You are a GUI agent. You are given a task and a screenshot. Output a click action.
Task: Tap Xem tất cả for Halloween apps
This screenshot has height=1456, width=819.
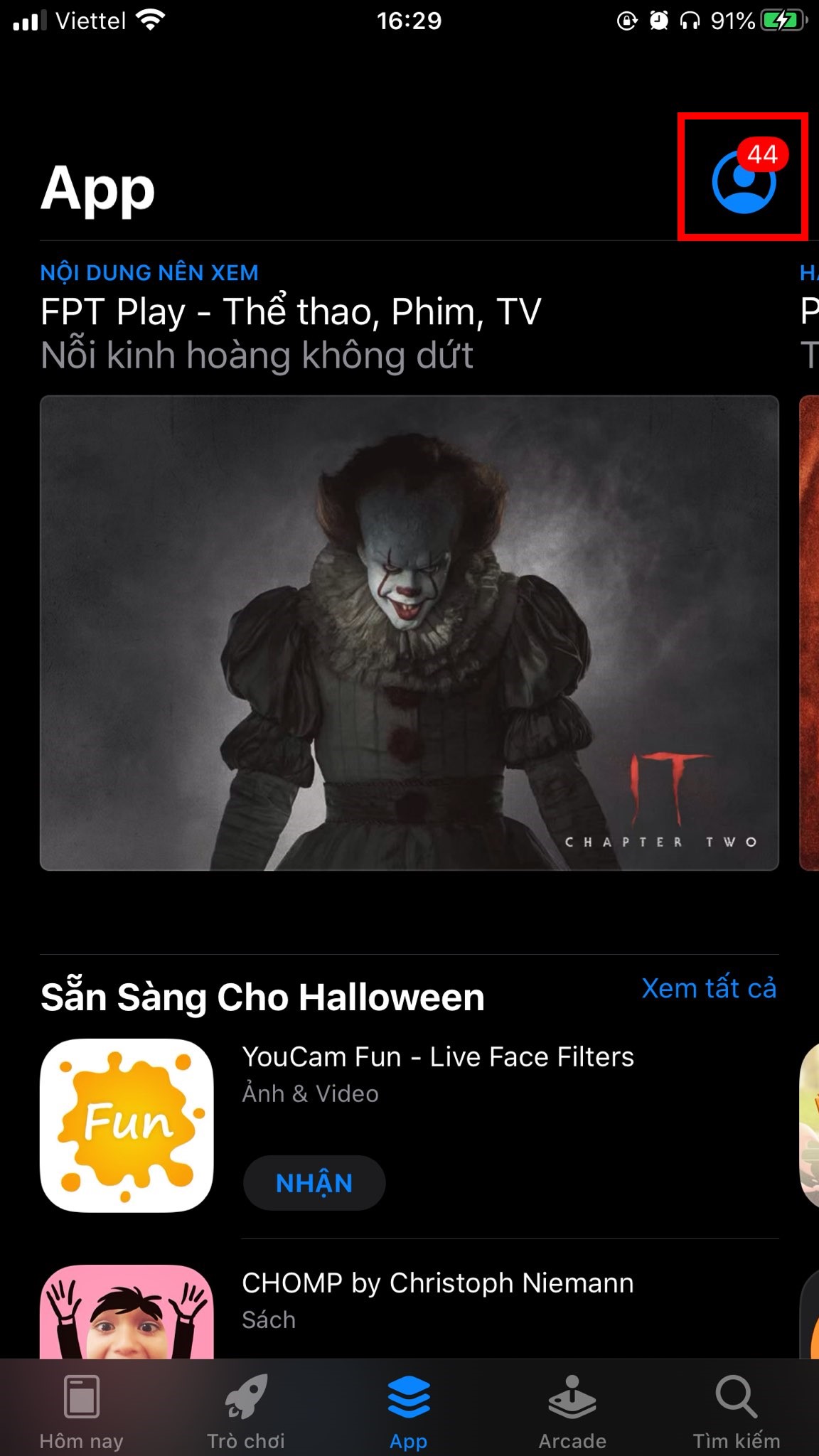pos(708,988)
